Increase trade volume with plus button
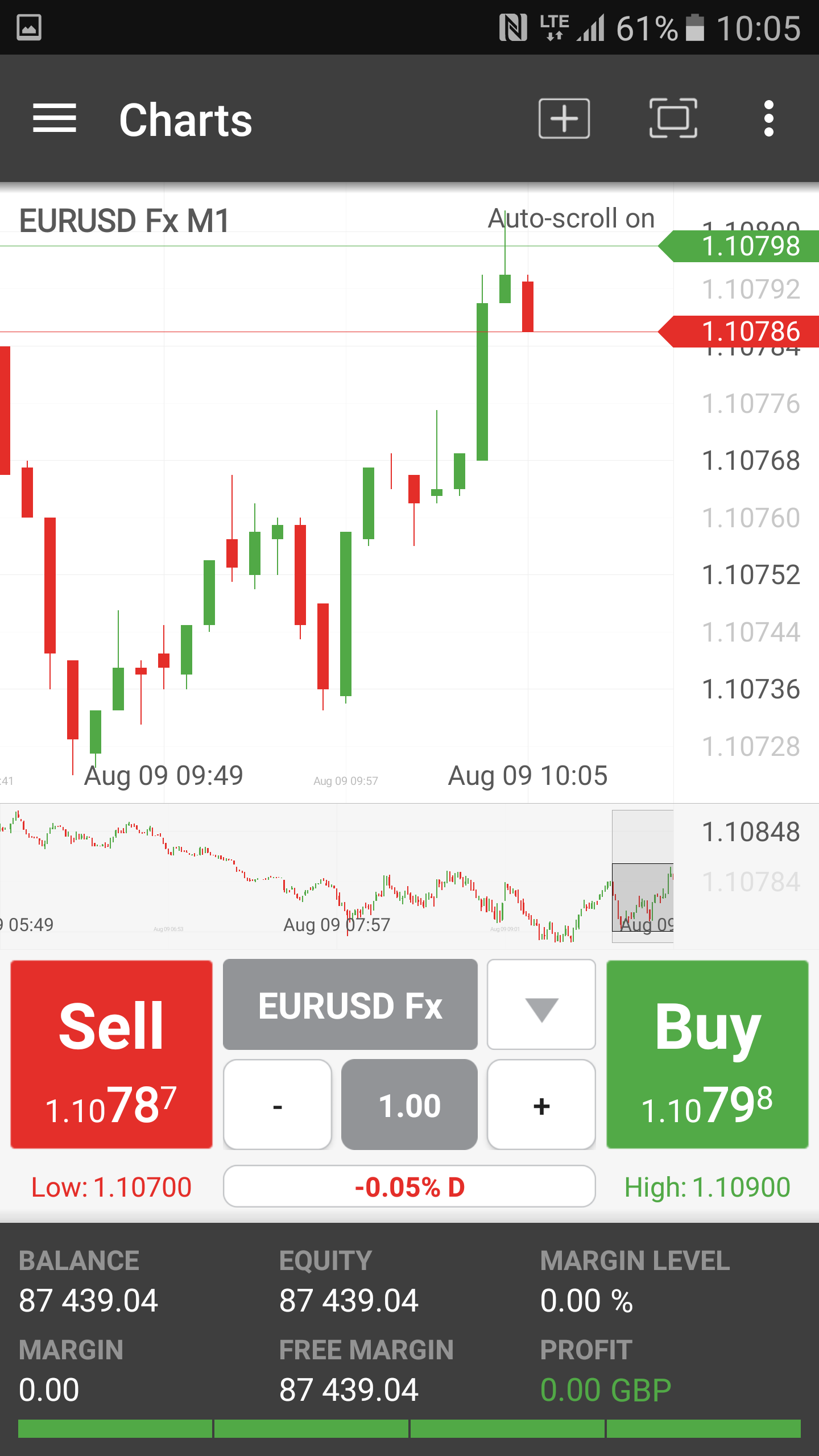This screenshot has width=819, height=1456. click(541, 1105)
